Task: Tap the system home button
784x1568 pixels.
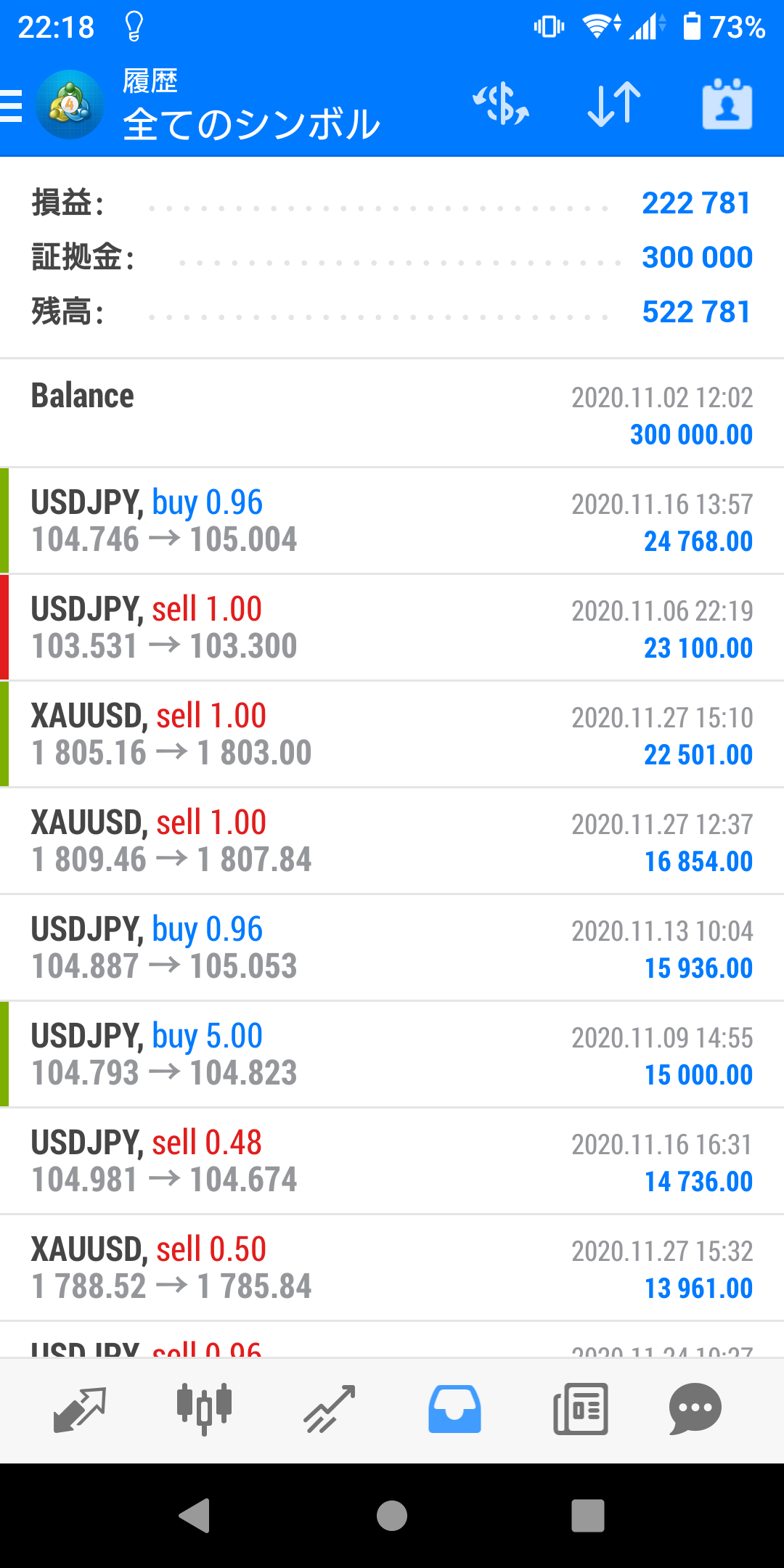Action: (x=392, y=1516)
